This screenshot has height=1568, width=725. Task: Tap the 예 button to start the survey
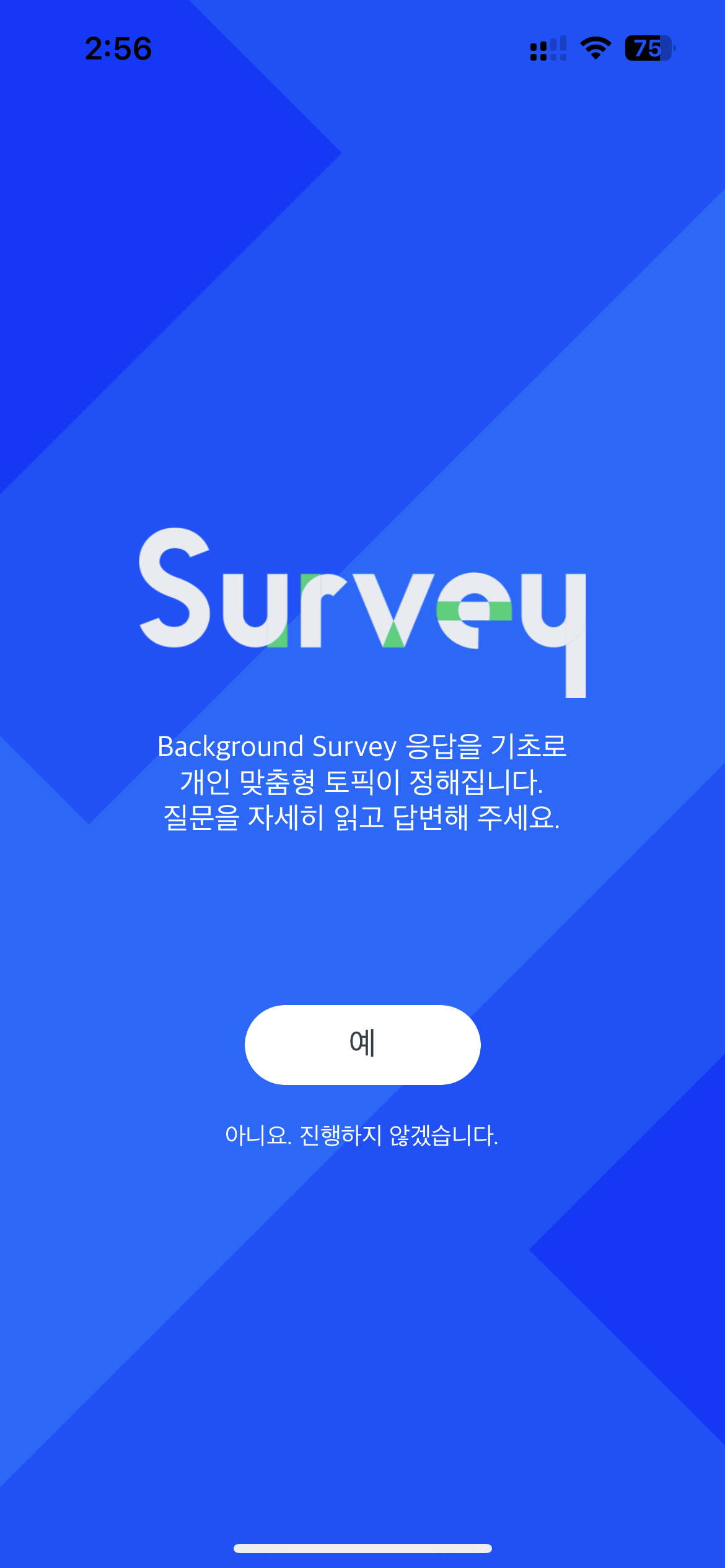click(362, 1045)
